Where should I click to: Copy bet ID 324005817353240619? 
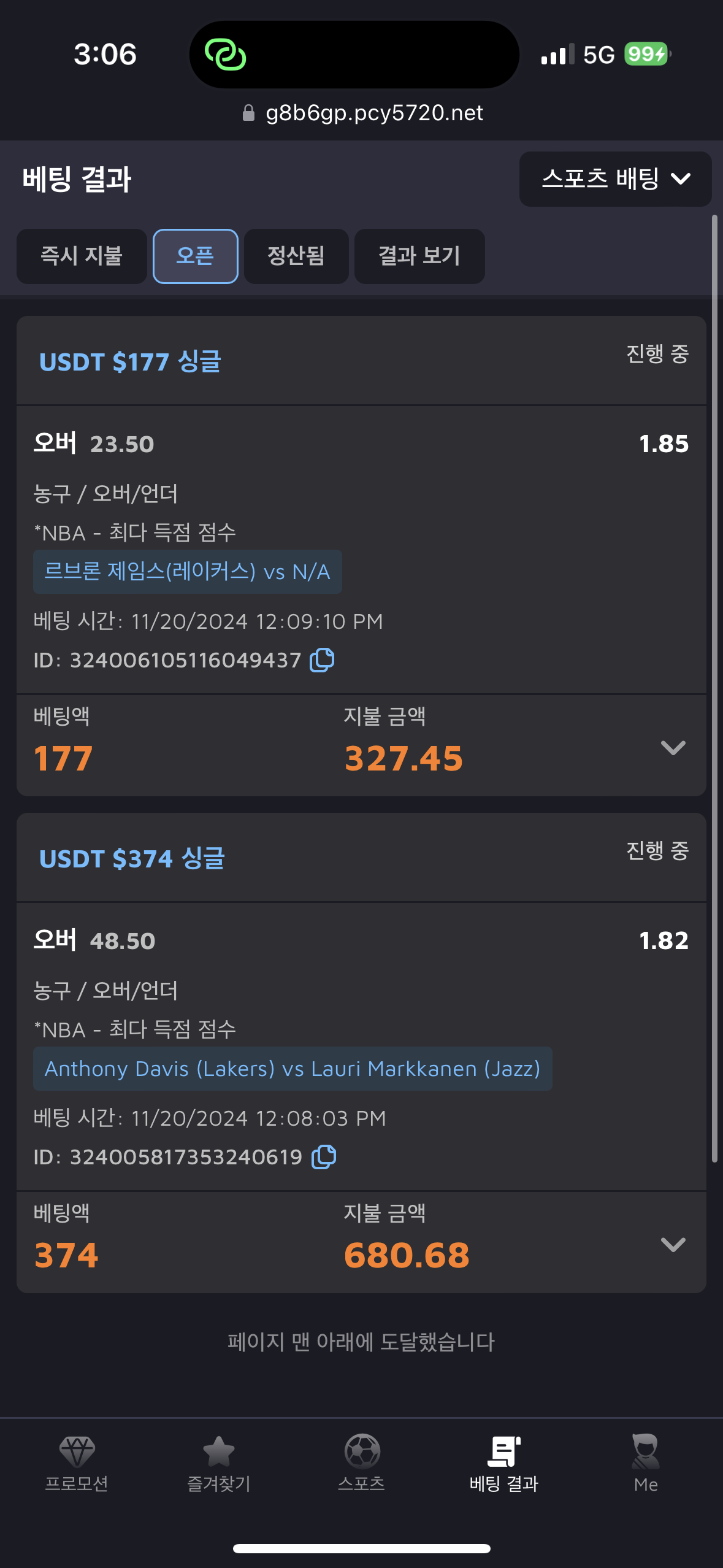(324, 1157)
